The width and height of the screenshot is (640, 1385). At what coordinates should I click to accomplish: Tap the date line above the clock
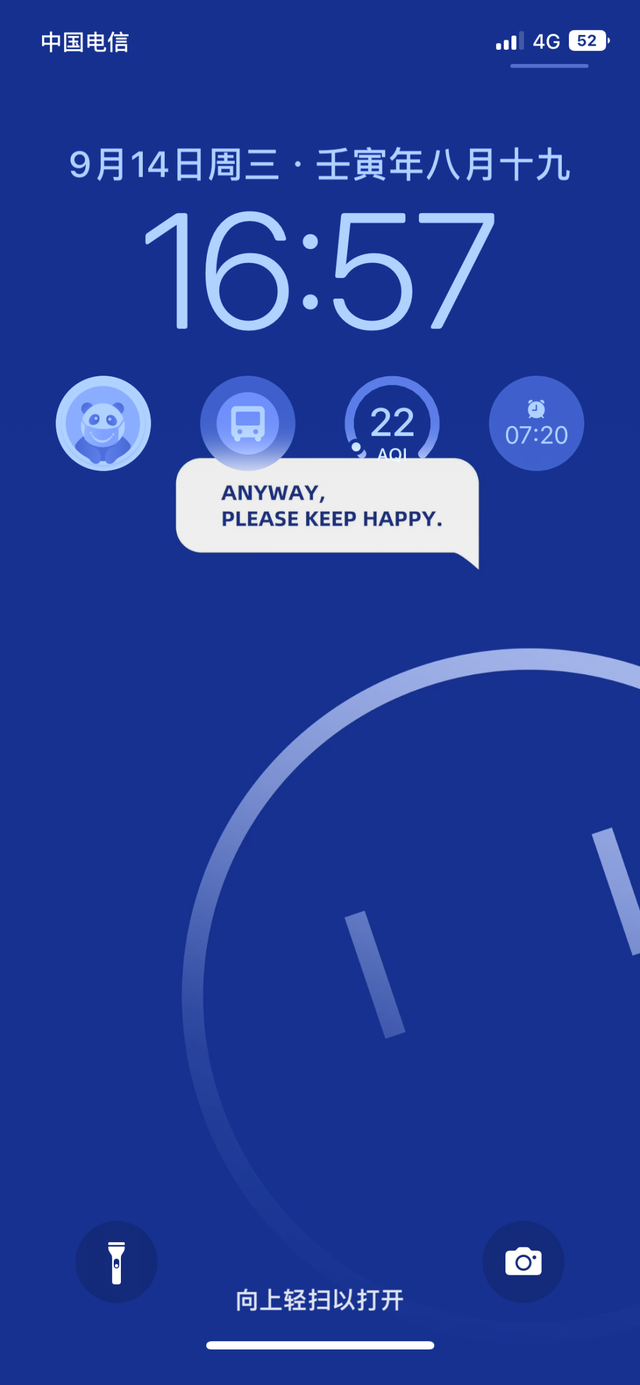pyautogui.click(x=320, y=165)
